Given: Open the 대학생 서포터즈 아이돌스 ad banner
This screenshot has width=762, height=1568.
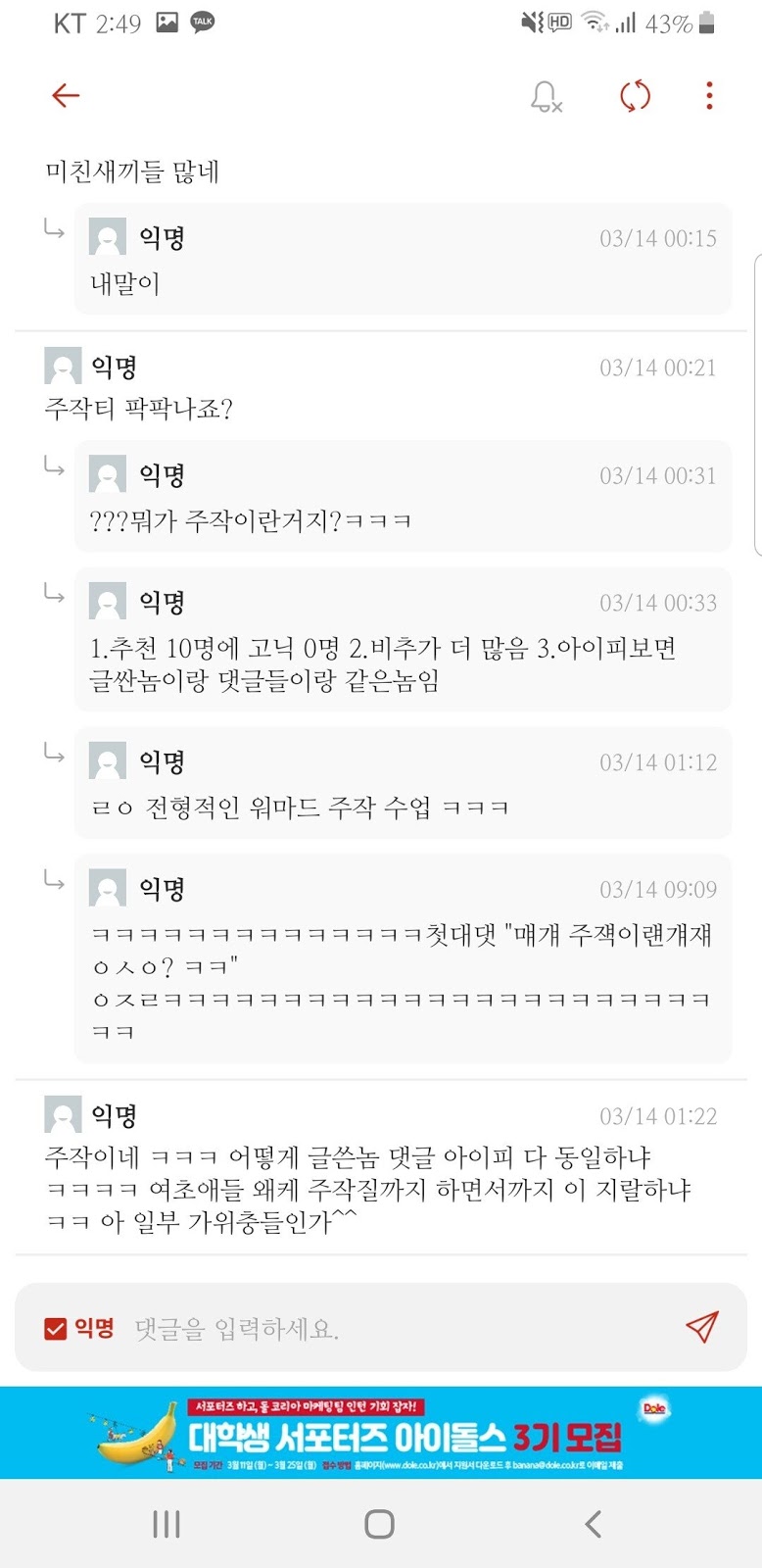Looking at the screenshot, I should 381,1433.
